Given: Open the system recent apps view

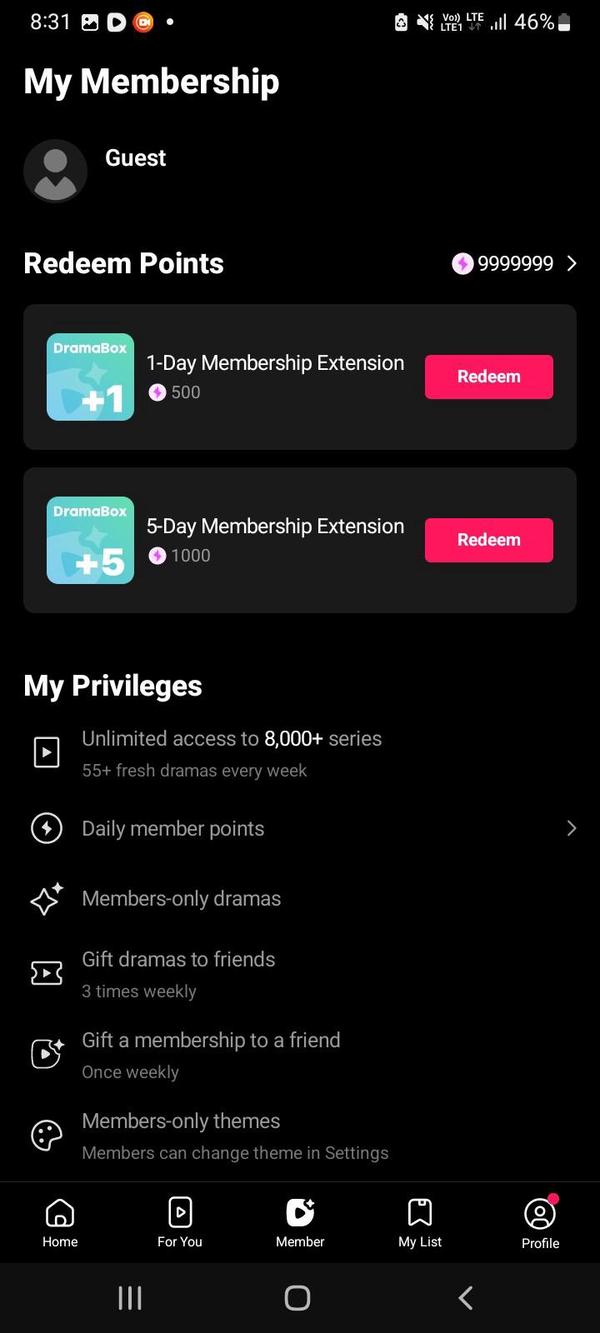Looking at the screenshot, I should [x=130, y=1298].
